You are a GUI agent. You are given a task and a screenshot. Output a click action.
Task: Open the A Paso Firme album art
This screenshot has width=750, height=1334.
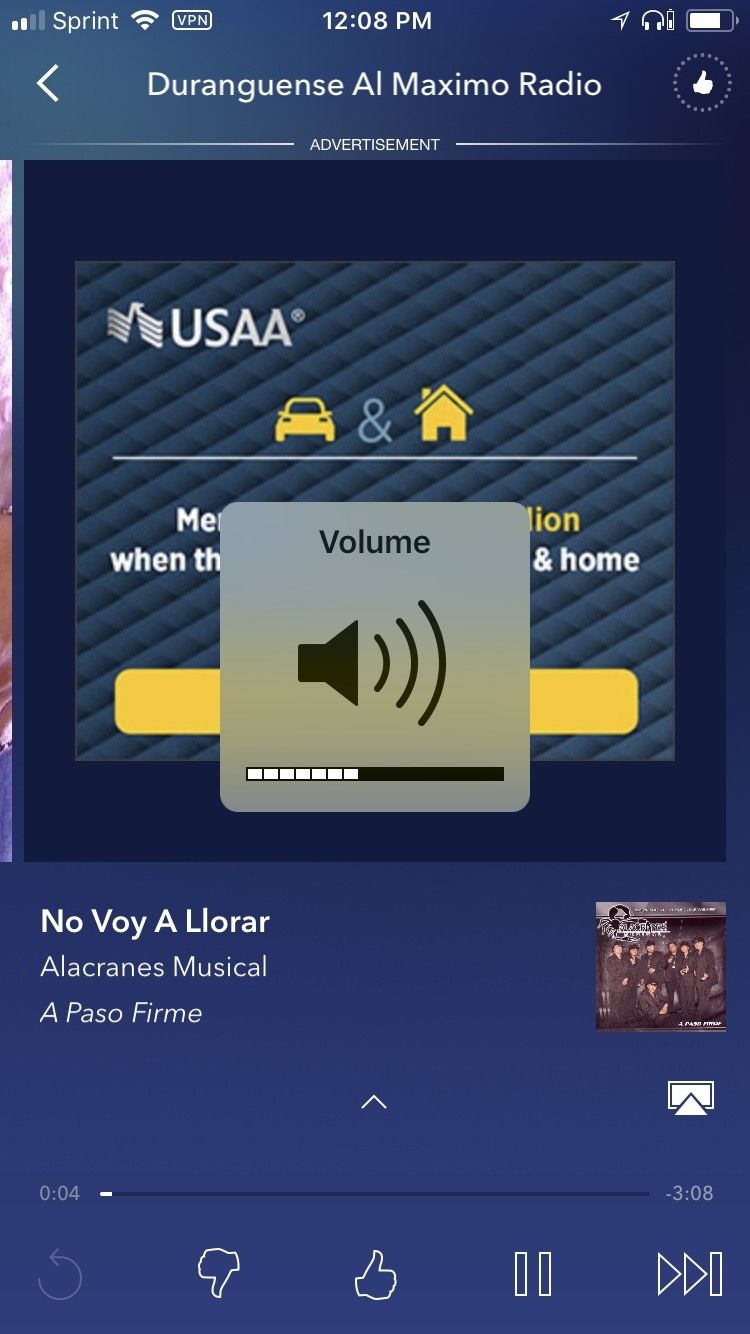661,966
